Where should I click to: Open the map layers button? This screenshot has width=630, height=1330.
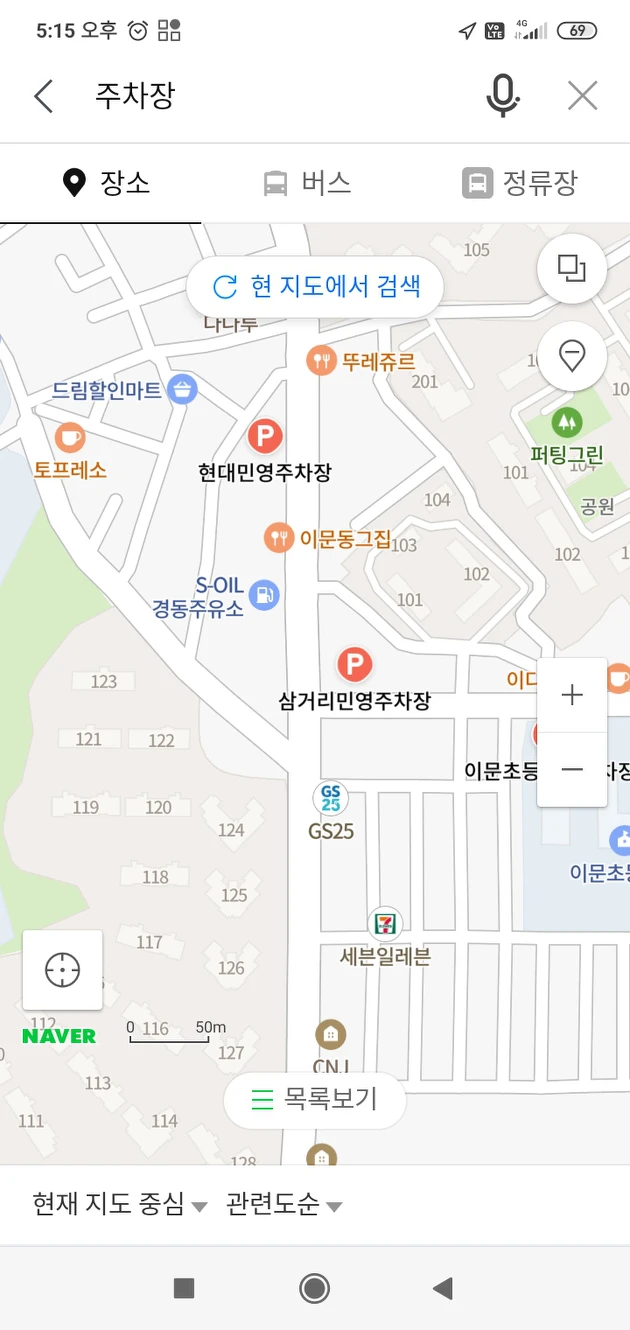[572, 268]
